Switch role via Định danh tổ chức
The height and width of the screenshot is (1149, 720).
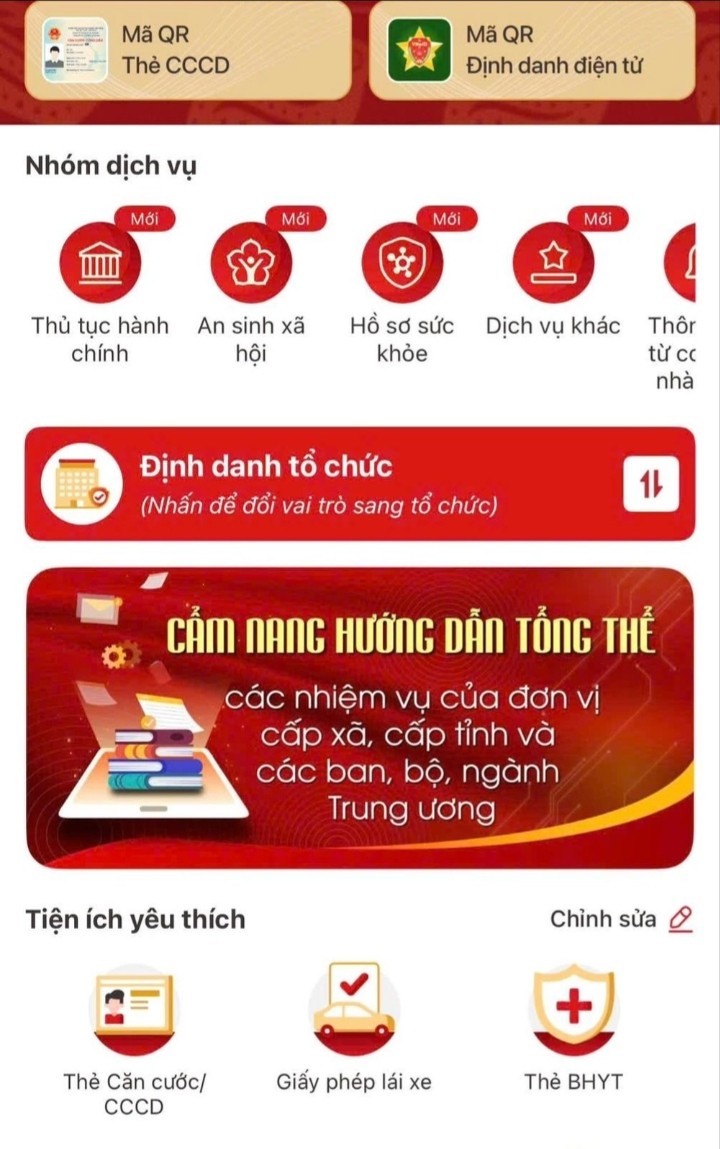359,484
